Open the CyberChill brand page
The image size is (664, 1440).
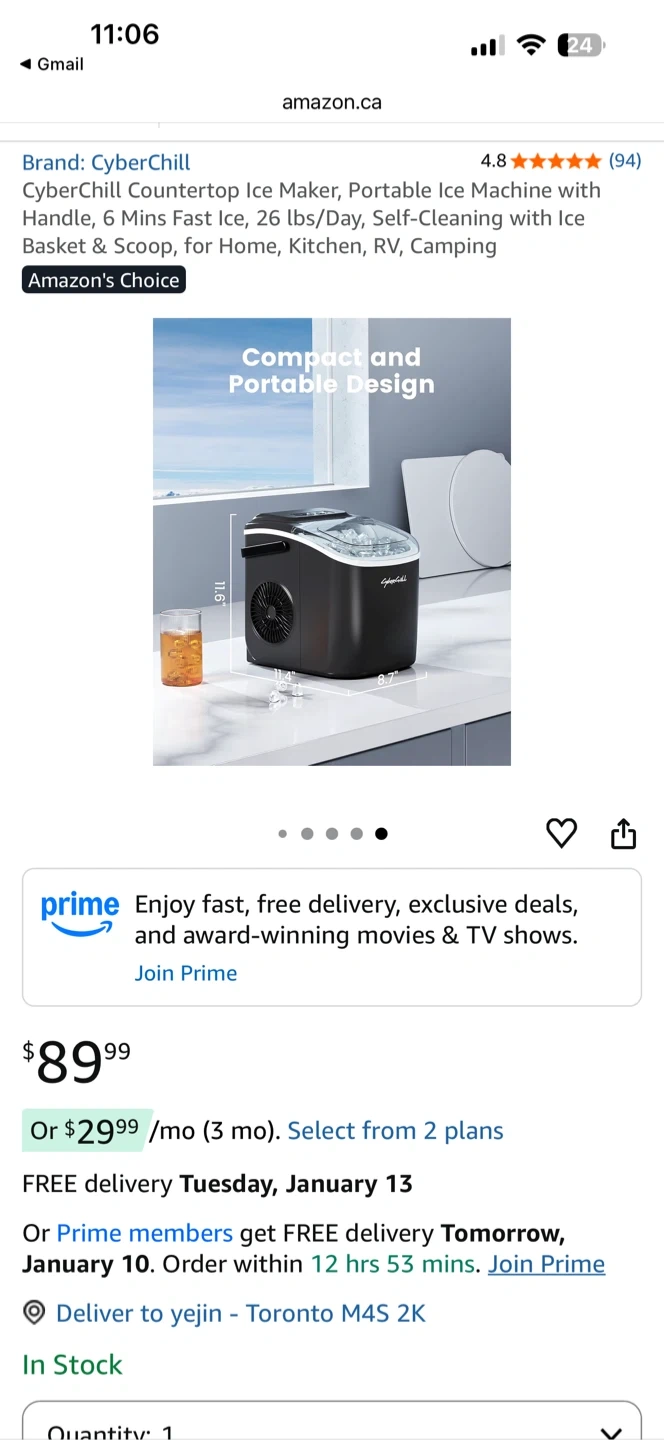click(106, 162)
